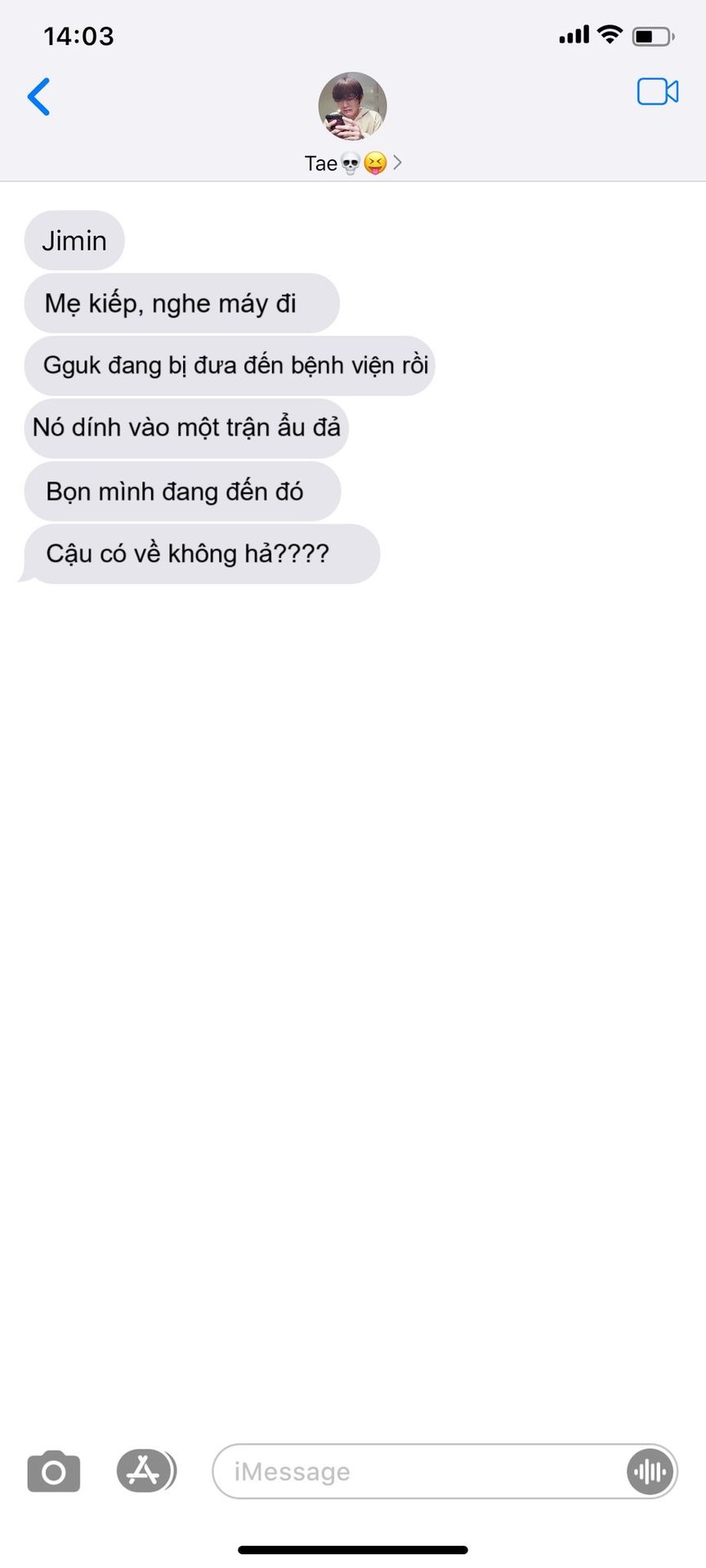Open the camera to attach a photo
This screenshot has width=706, height=1568.
pos(54,1472)
